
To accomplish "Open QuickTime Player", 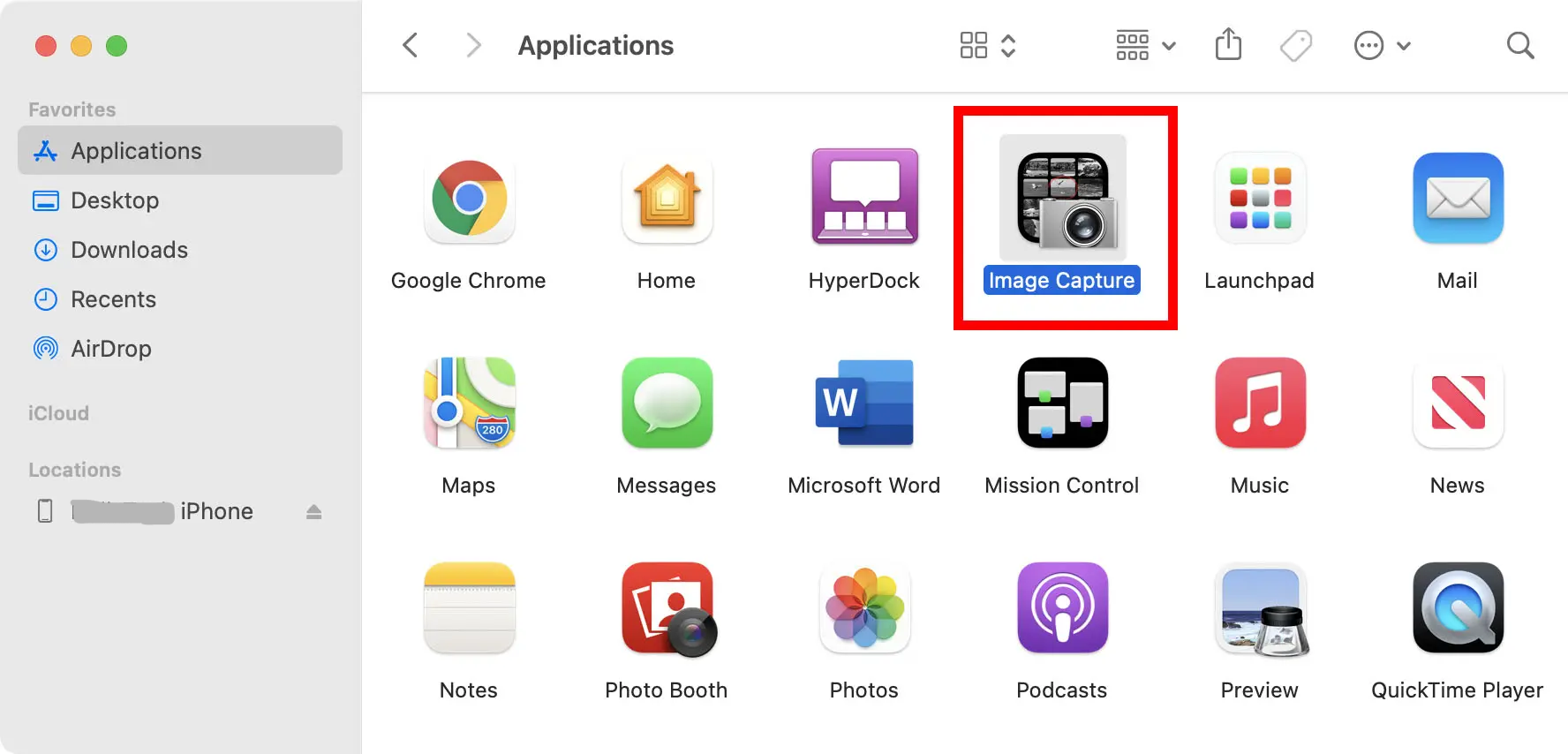I will point(1458,609).
